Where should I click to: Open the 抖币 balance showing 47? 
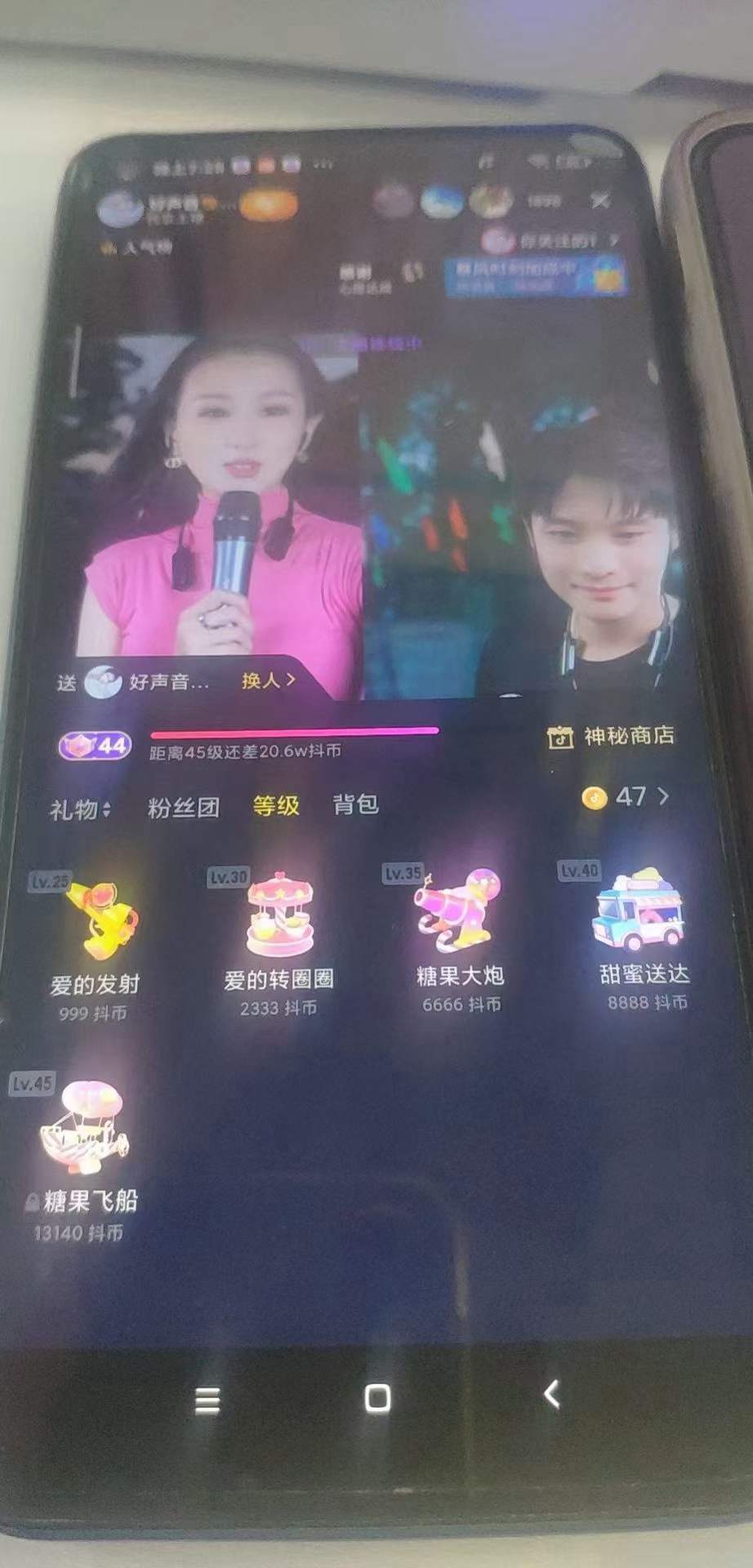tap(626, 796)
